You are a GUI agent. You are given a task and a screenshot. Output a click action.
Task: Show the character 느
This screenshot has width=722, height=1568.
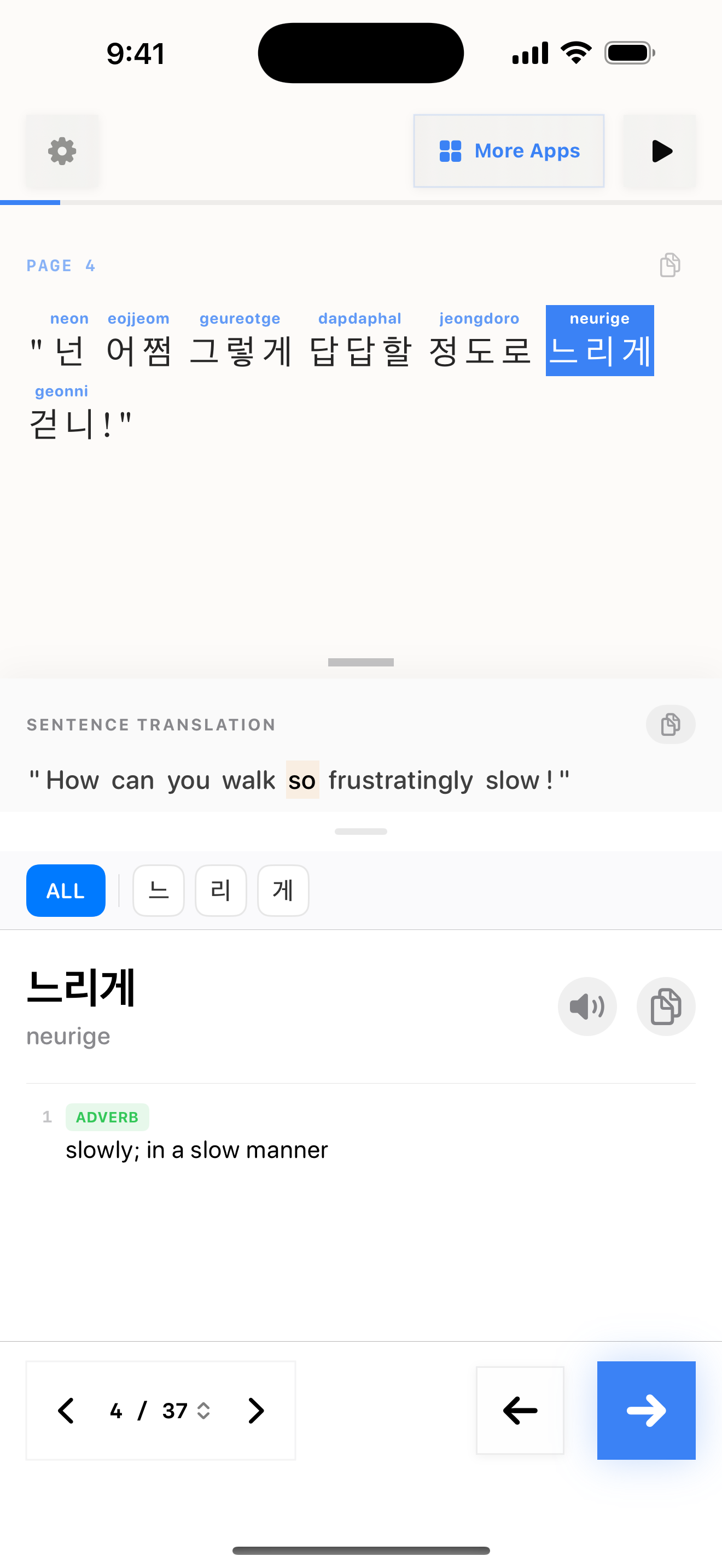158,891
